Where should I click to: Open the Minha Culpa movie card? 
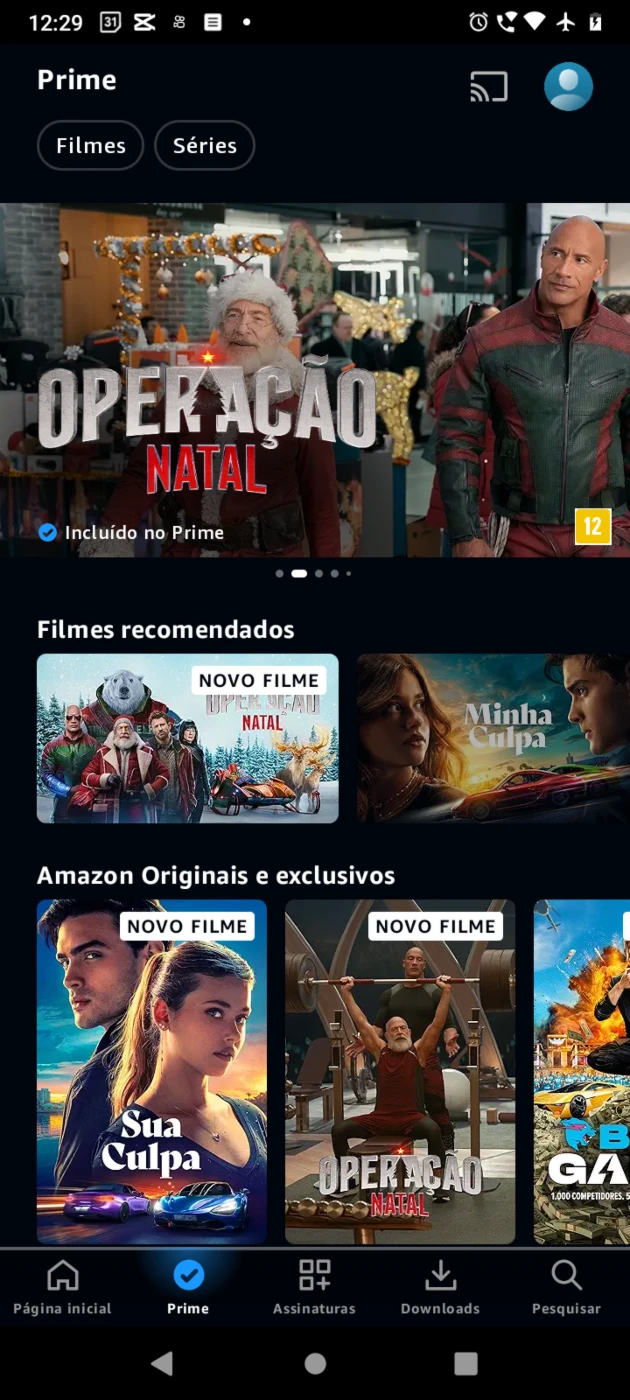(493, 738)
